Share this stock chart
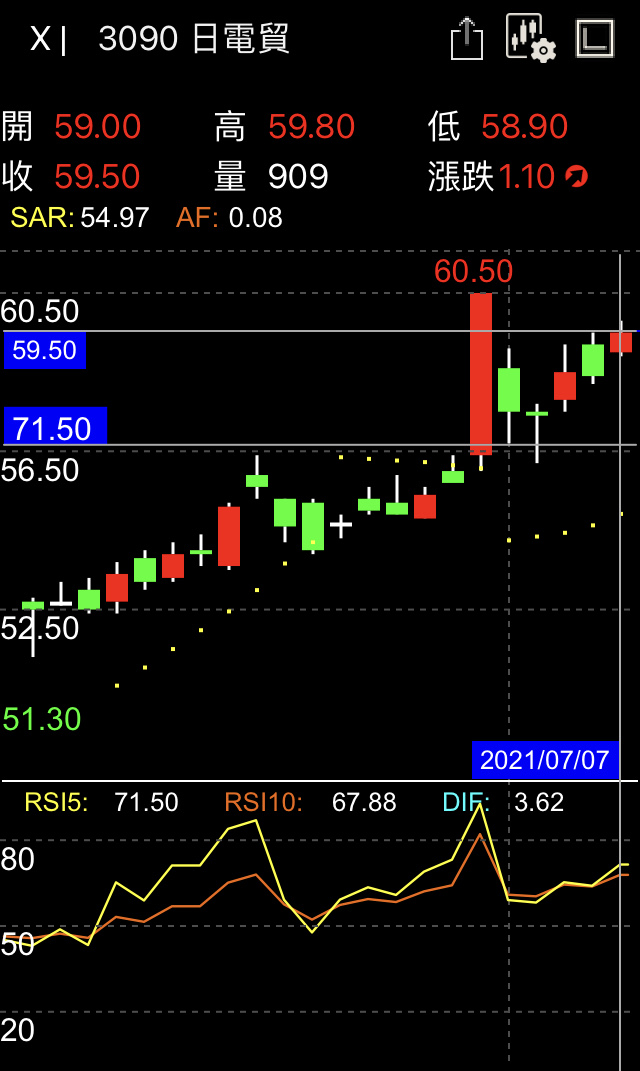Screen dimensions: 640x1071 [467, 39]
